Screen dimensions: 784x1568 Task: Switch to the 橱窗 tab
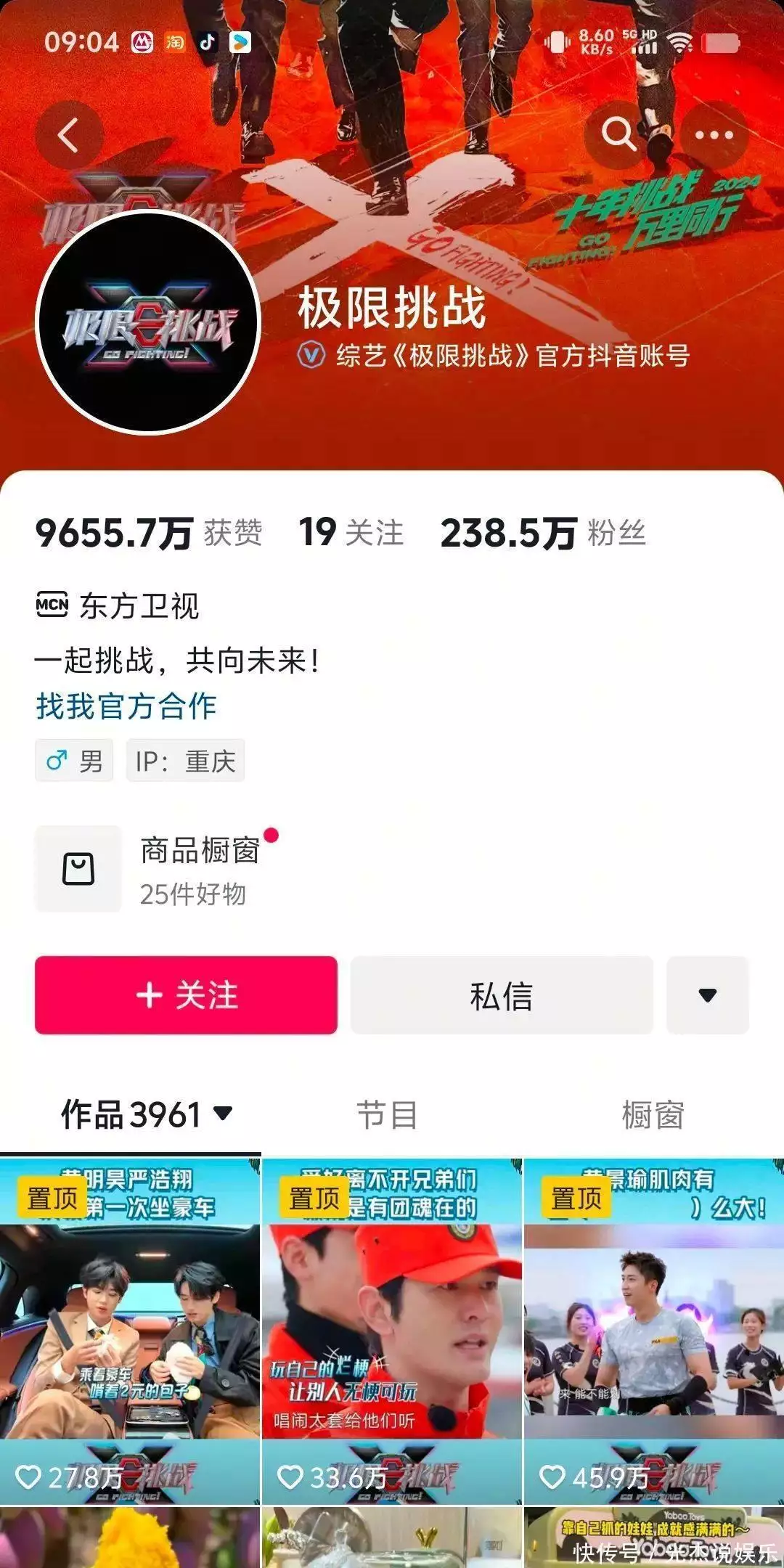pyautogui.click(x=653, y=1114)
